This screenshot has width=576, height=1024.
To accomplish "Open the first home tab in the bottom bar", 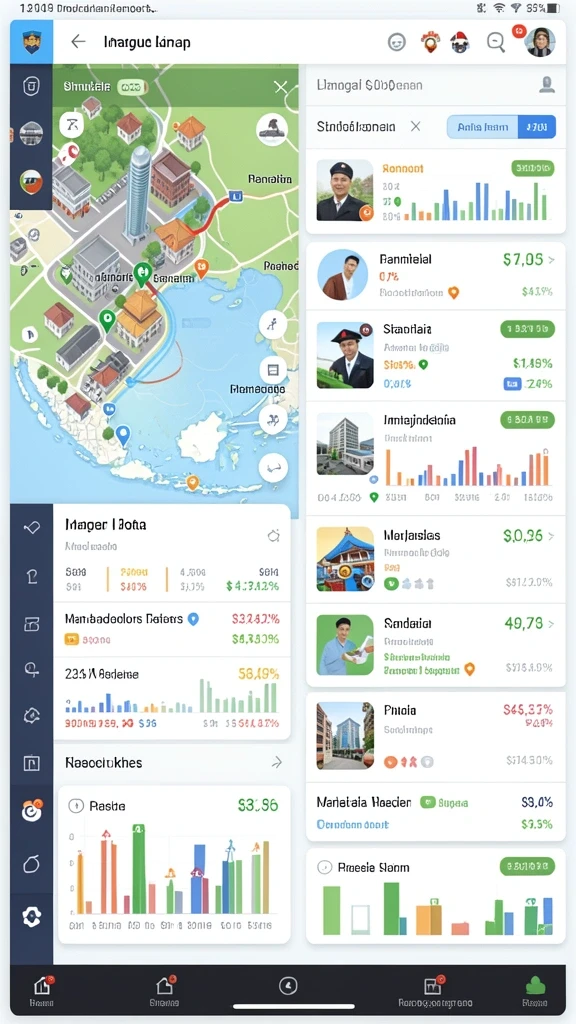I will pos(42,990).
